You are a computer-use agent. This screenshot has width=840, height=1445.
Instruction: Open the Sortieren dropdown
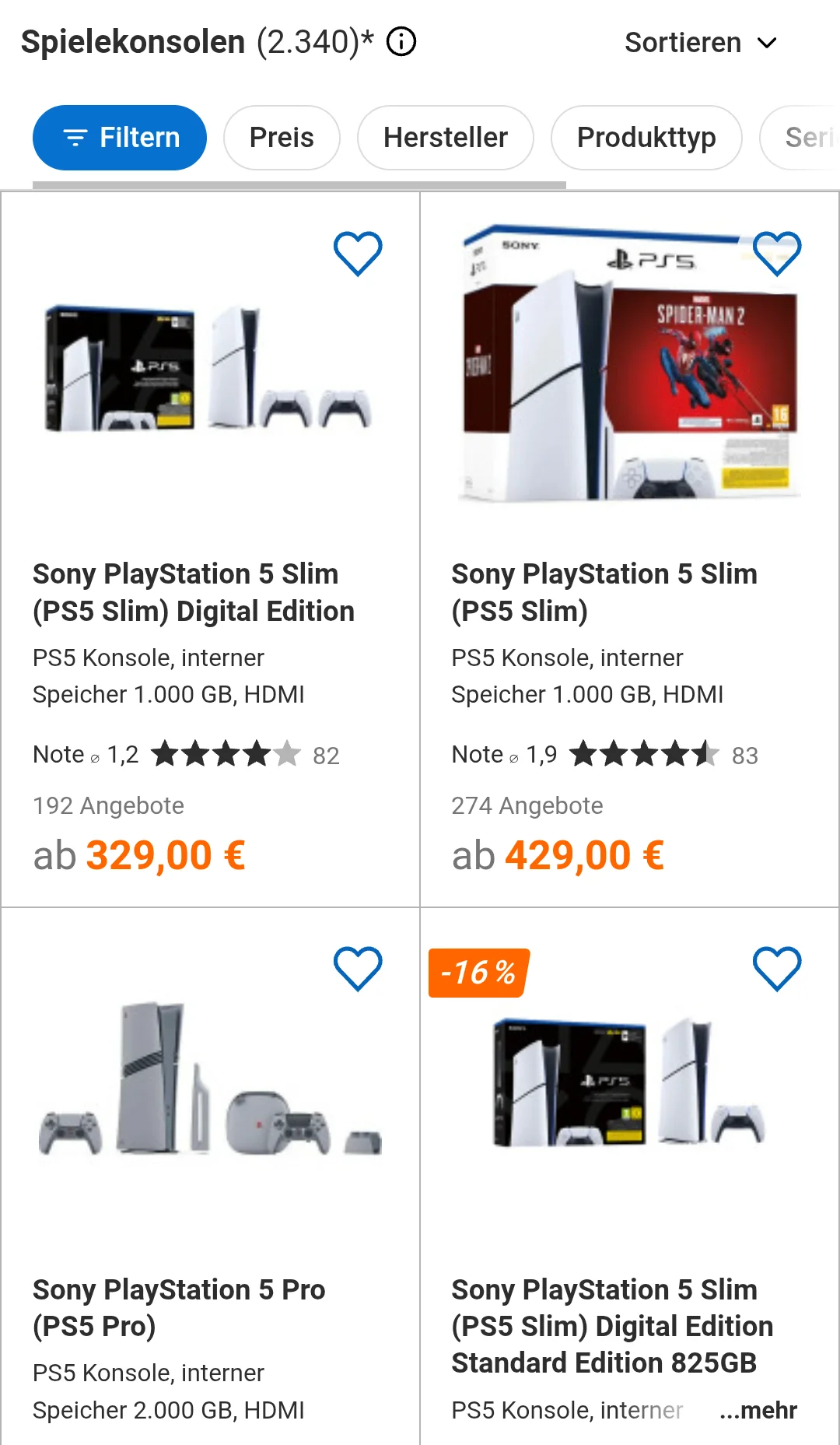pos(700,43)
